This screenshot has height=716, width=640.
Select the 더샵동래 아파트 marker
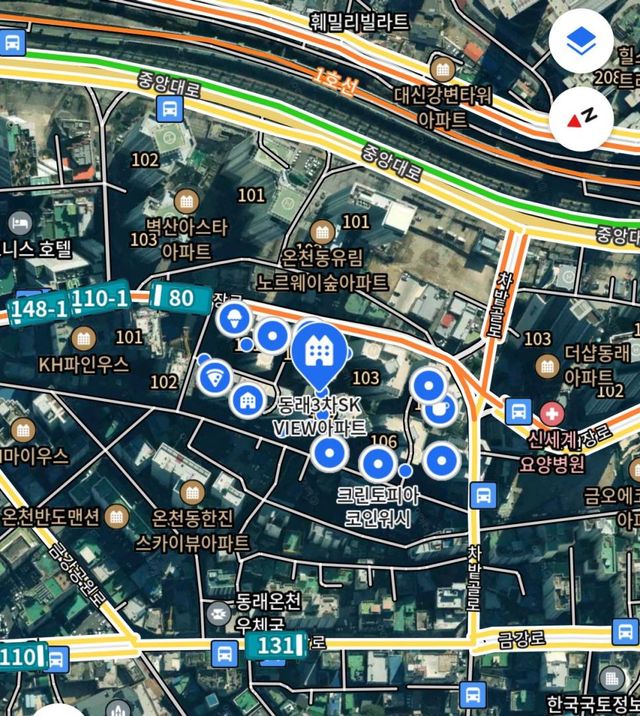(546, 365)
